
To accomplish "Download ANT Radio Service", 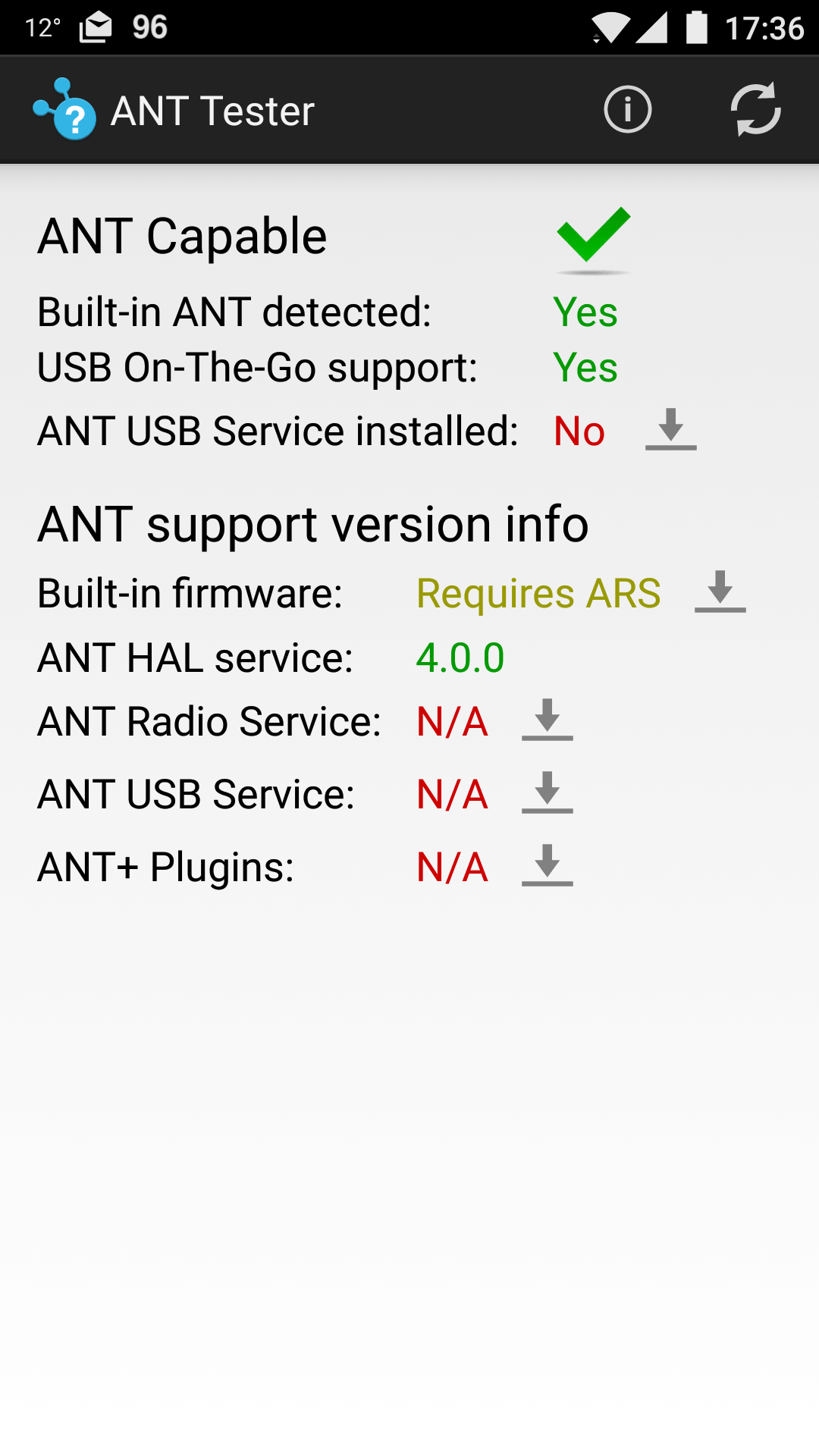I will pos(547,720).
